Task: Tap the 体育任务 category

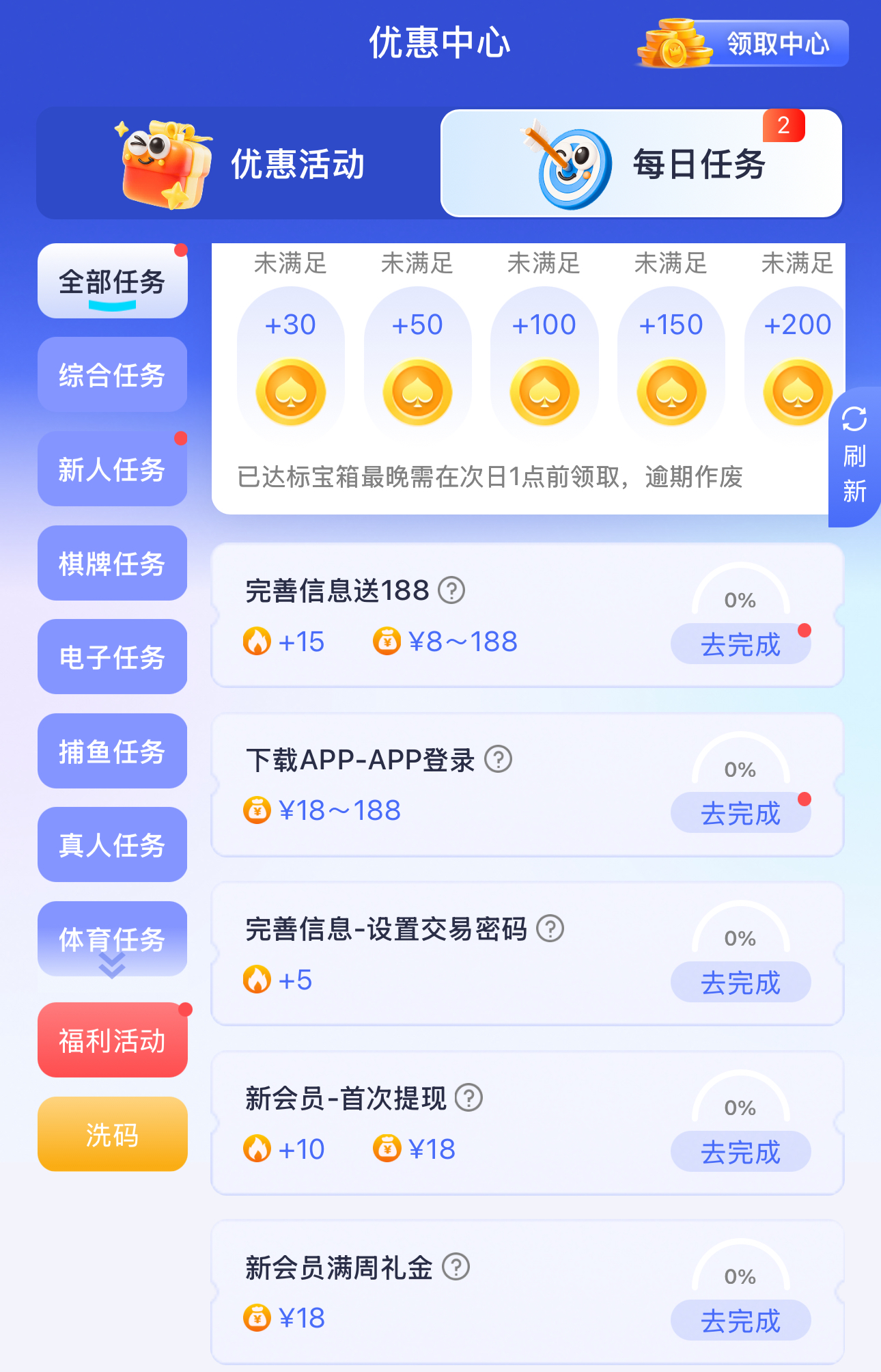Action: [x=112, y=938]
